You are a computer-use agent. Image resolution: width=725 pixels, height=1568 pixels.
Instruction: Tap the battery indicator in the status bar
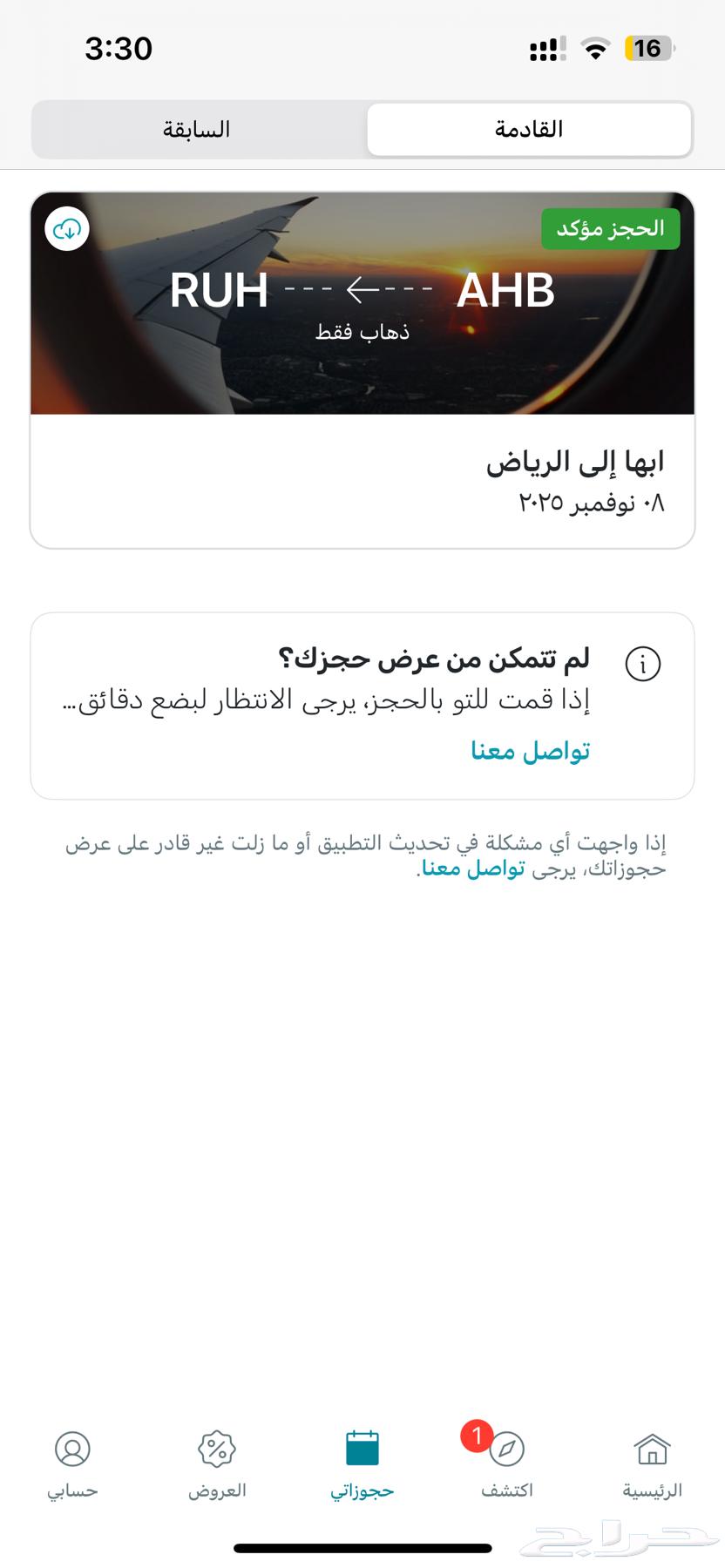(648, 51)
